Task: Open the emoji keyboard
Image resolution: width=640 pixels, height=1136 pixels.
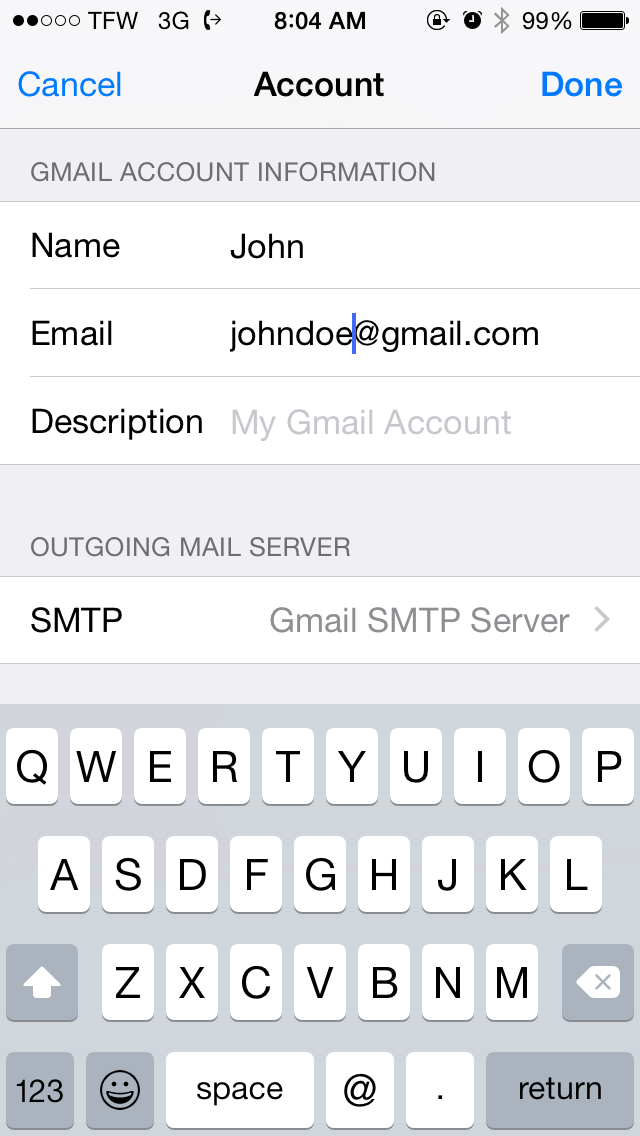Action: 120,1089
